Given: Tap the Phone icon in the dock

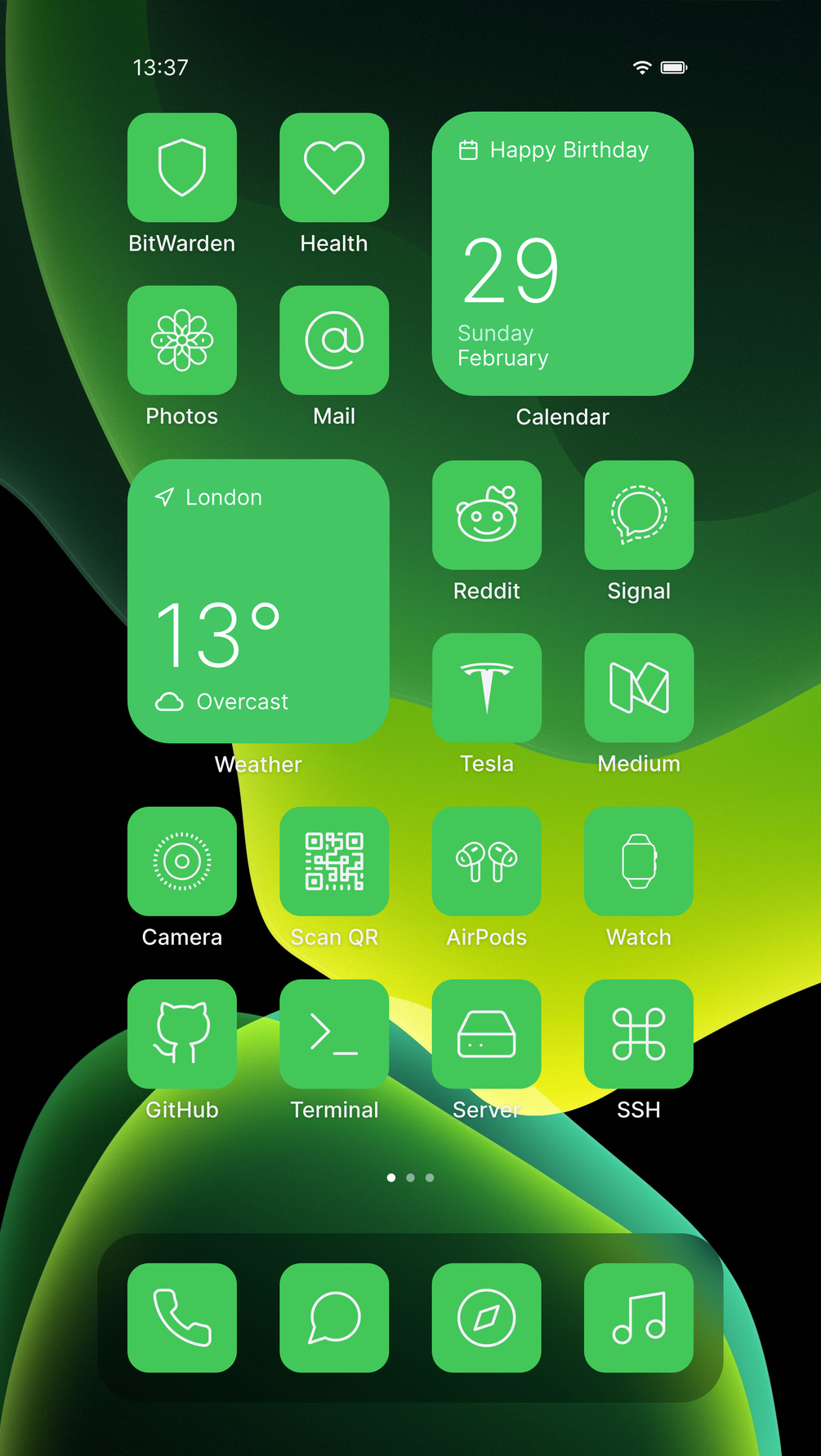Looking at the screenshot, I should coord(182,1317).
